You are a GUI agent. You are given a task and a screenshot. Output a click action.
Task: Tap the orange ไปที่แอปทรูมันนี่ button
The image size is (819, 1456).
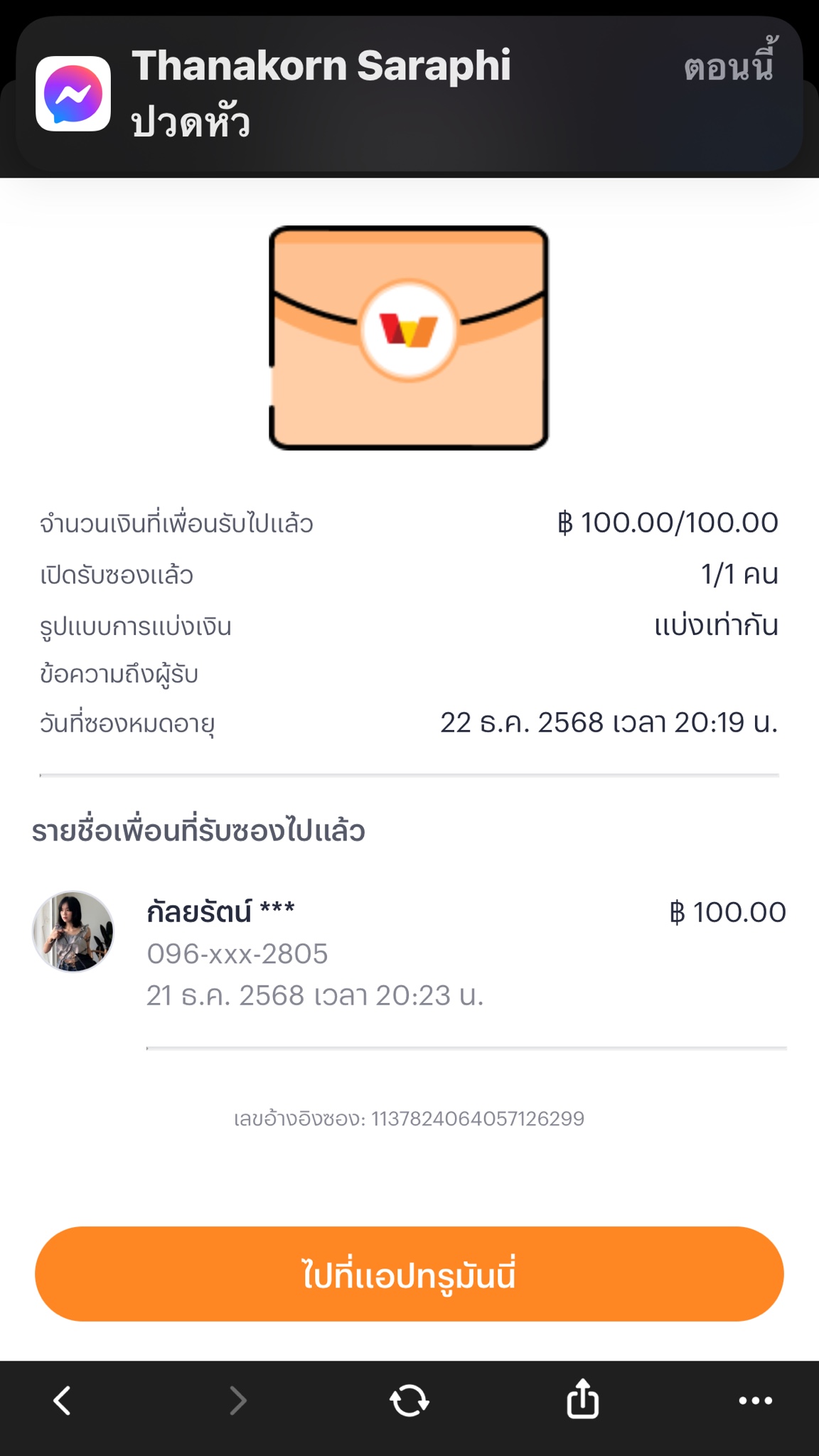409,1273
